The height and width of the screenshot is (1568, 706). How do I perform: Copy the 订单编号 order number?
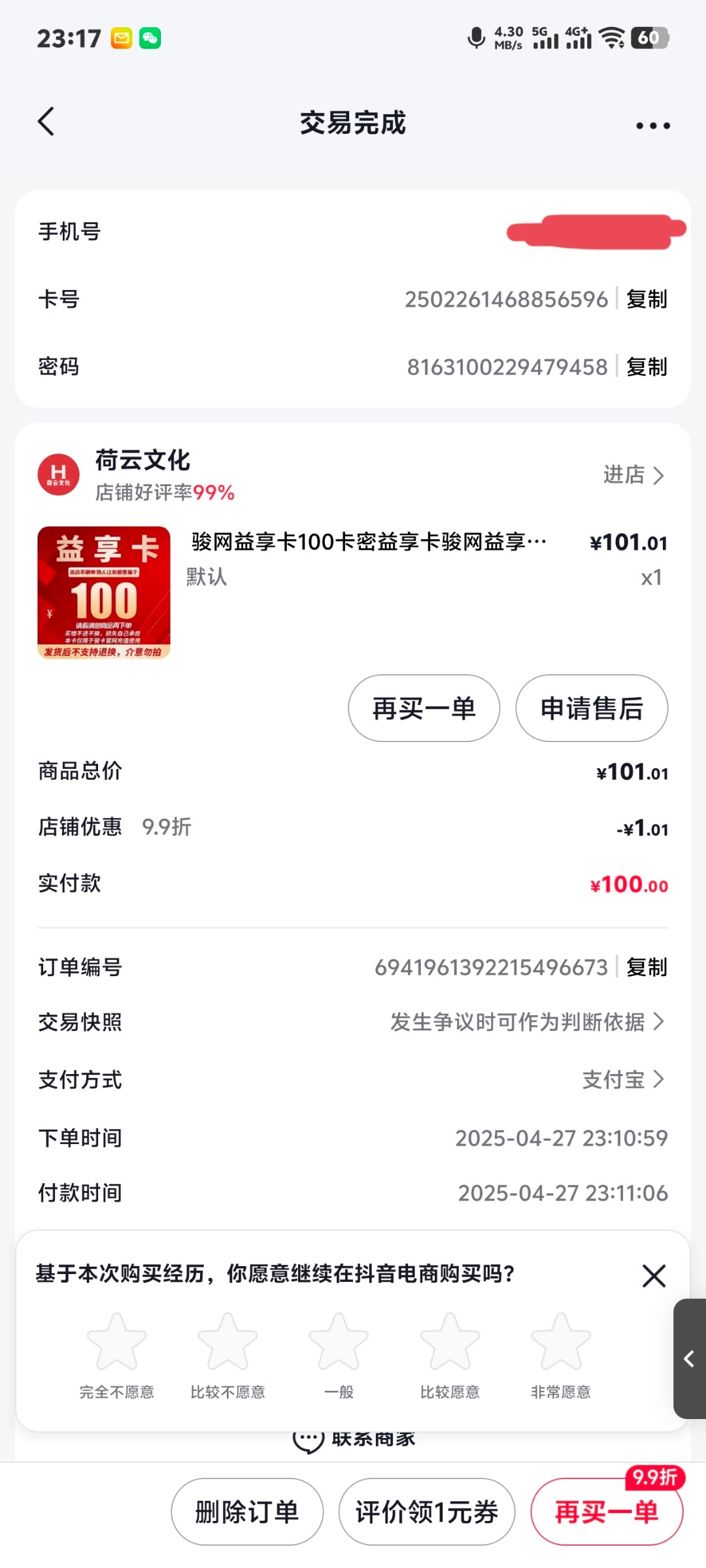[647, 967]
